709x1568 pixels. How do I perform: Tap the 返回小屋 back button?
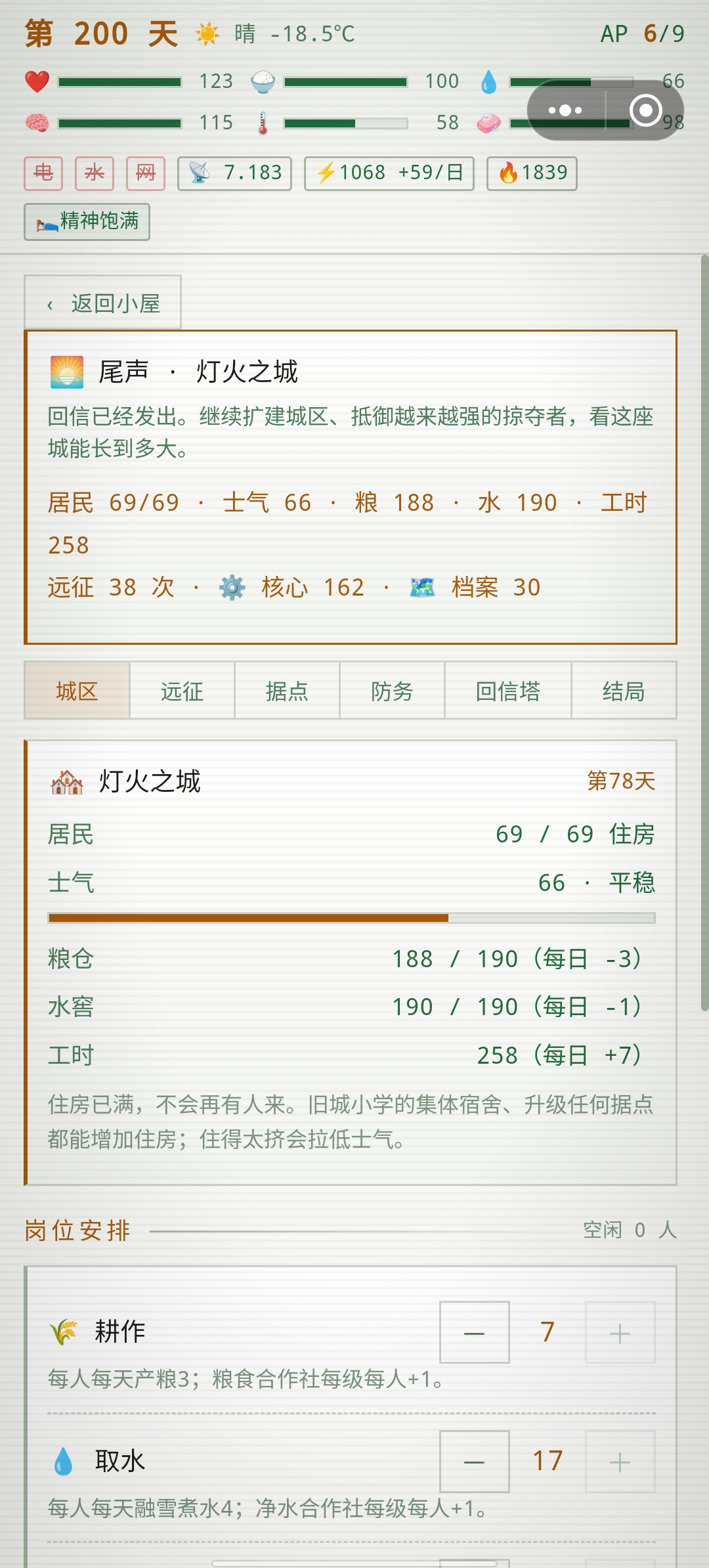(102, 303)
